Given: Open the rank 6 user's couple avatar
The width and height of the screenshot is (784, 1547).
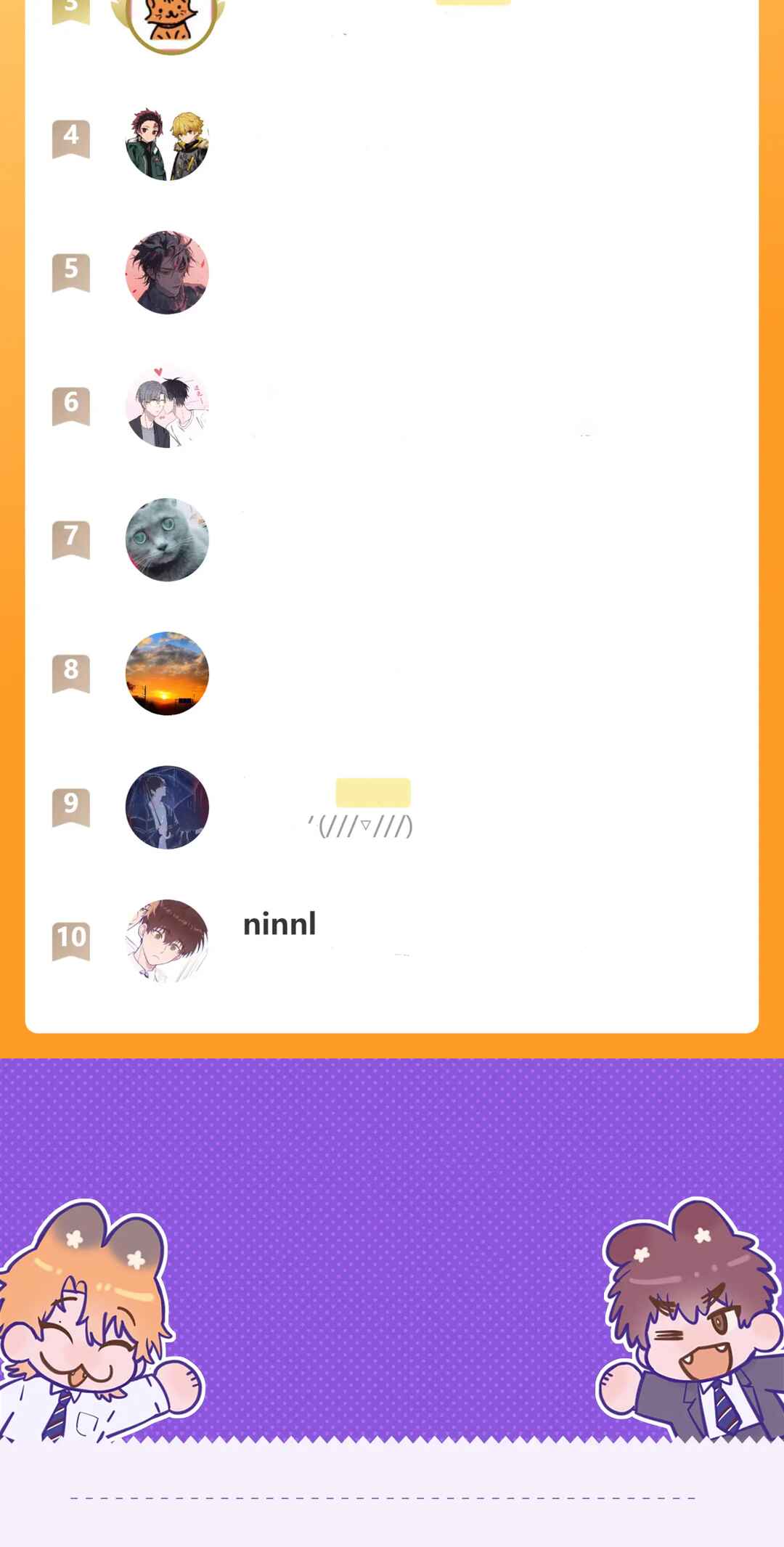Looking at the screenshot, I should (167, 407).
